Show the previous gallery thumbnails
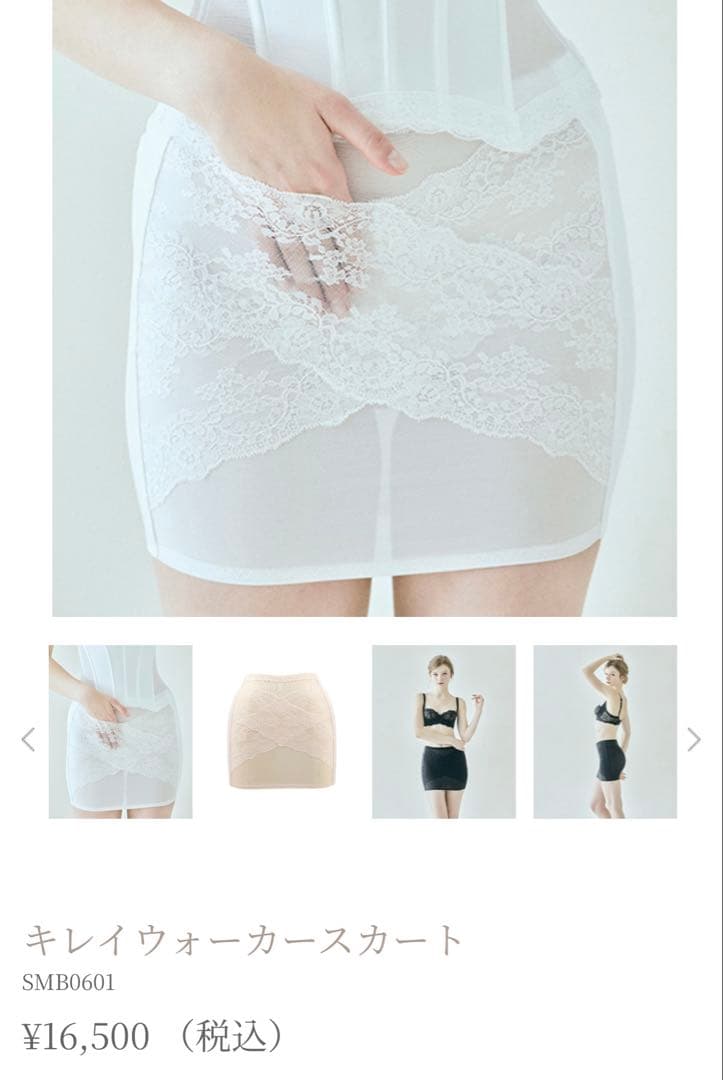 tap(28, 739)
